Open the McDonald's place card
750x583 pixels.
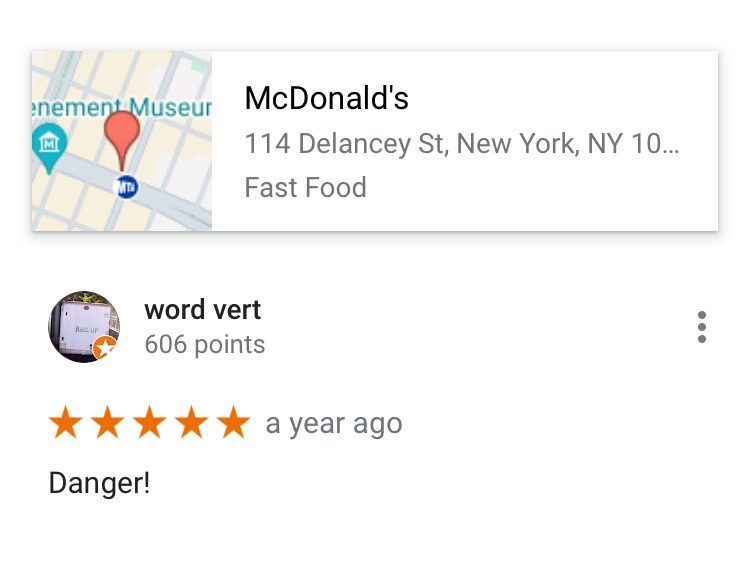click(x=462, y=141)
